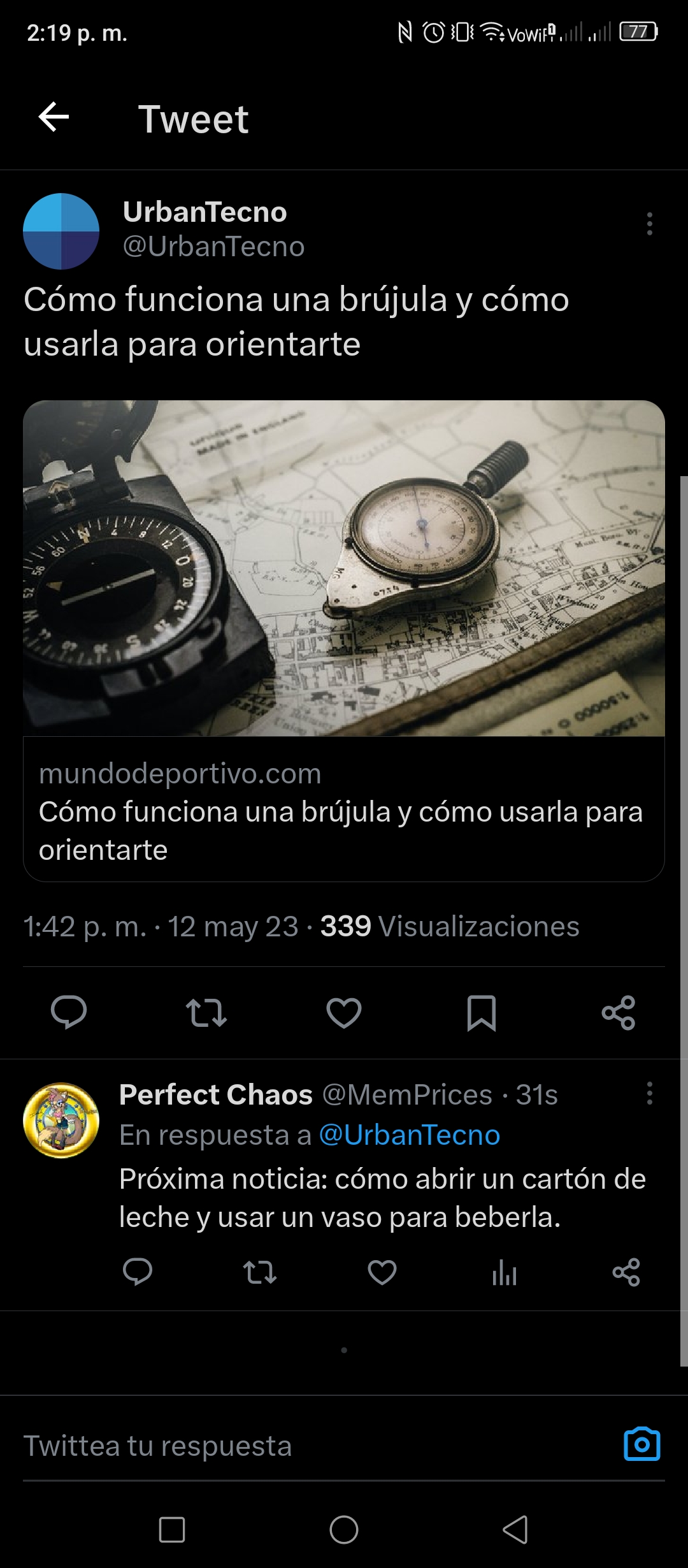The width and height of the screenshot is (688, 1568).
Task: Focus the 'Twittea tu respuesta' field
Action: point(319,1446)
